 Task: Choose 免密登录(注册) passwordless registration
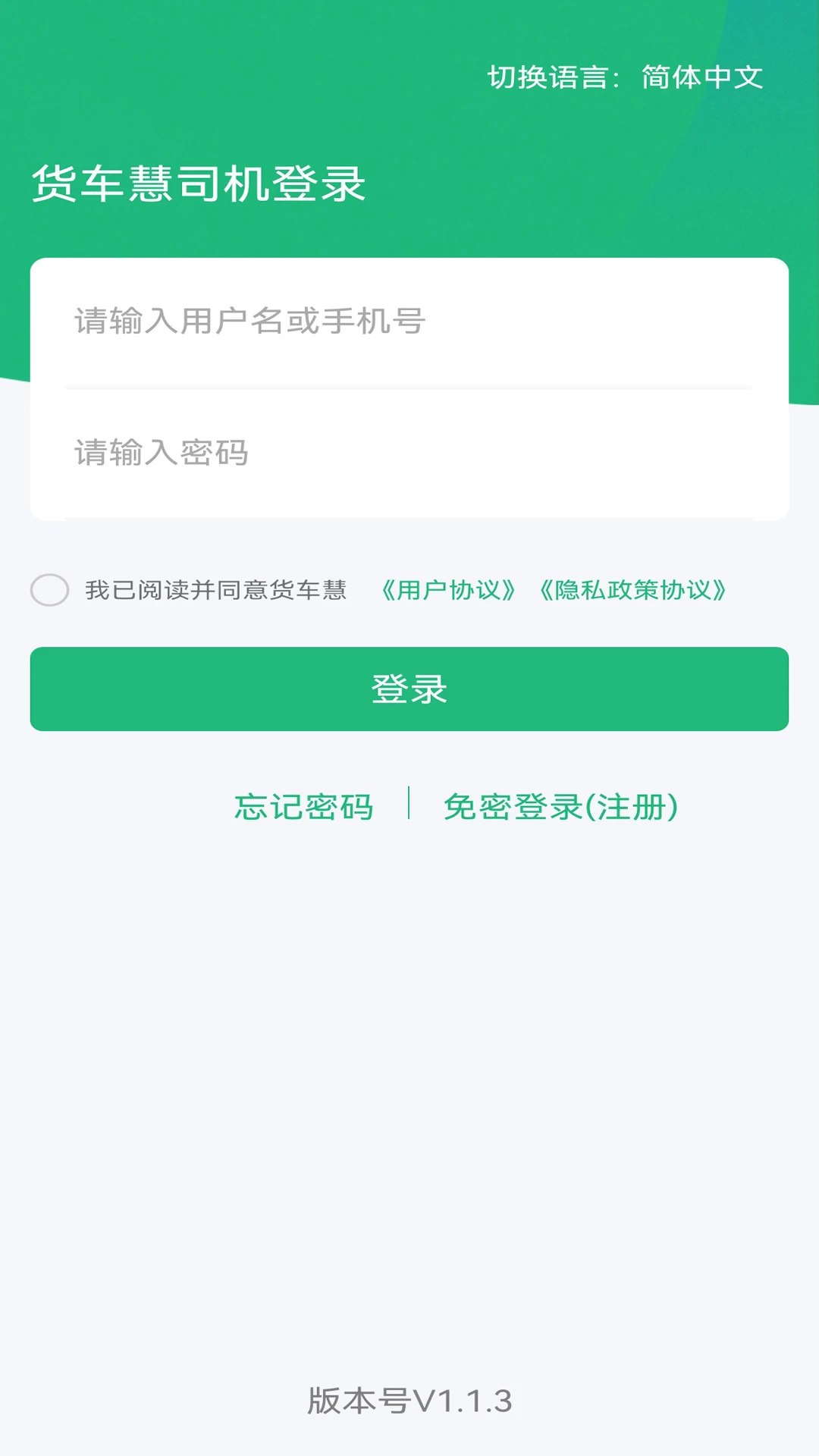561,807
